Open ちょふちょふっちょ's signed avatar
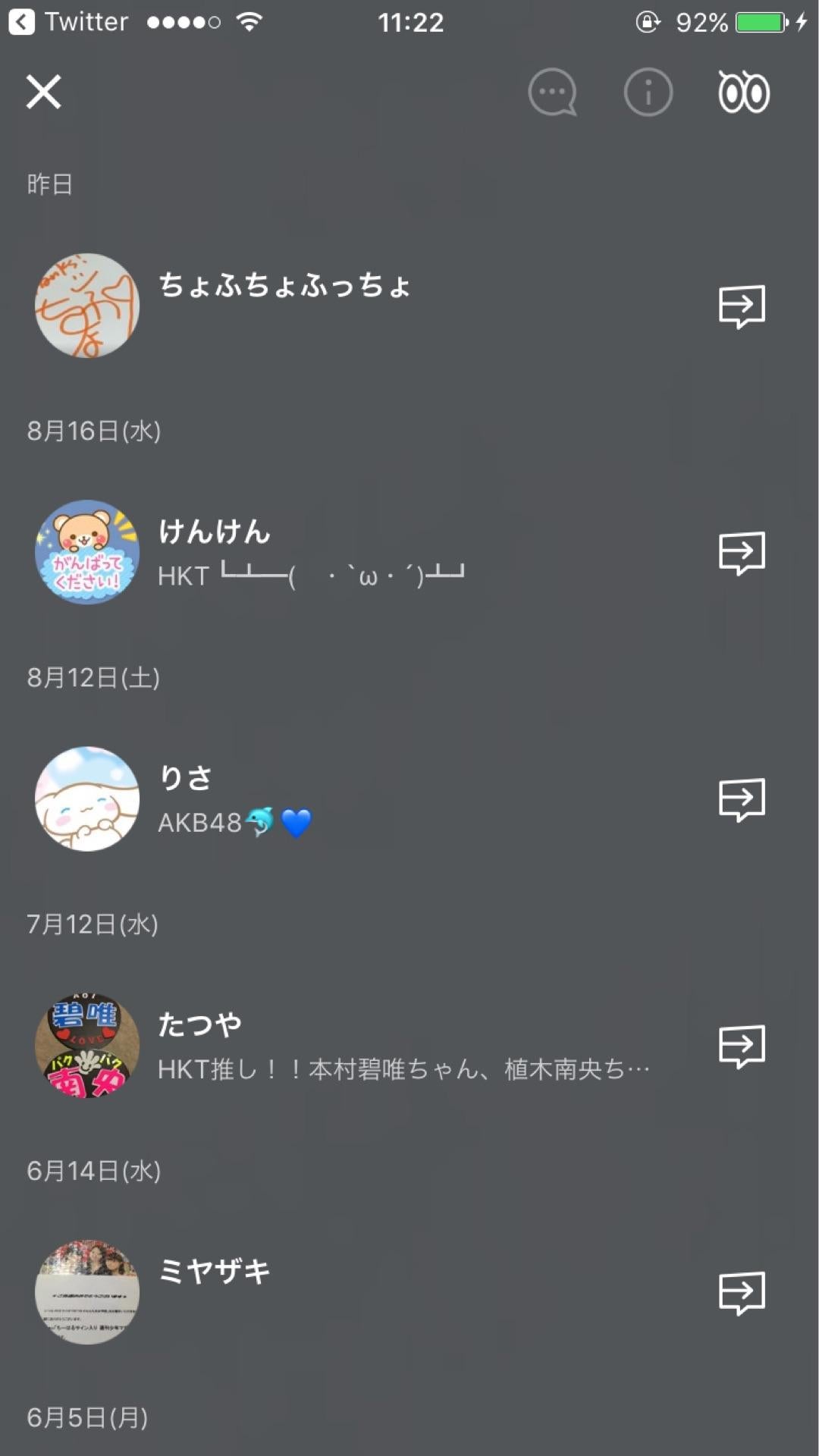Image resolution: width=819 pixels, height=1456 pixels. (x=86, y=306)
